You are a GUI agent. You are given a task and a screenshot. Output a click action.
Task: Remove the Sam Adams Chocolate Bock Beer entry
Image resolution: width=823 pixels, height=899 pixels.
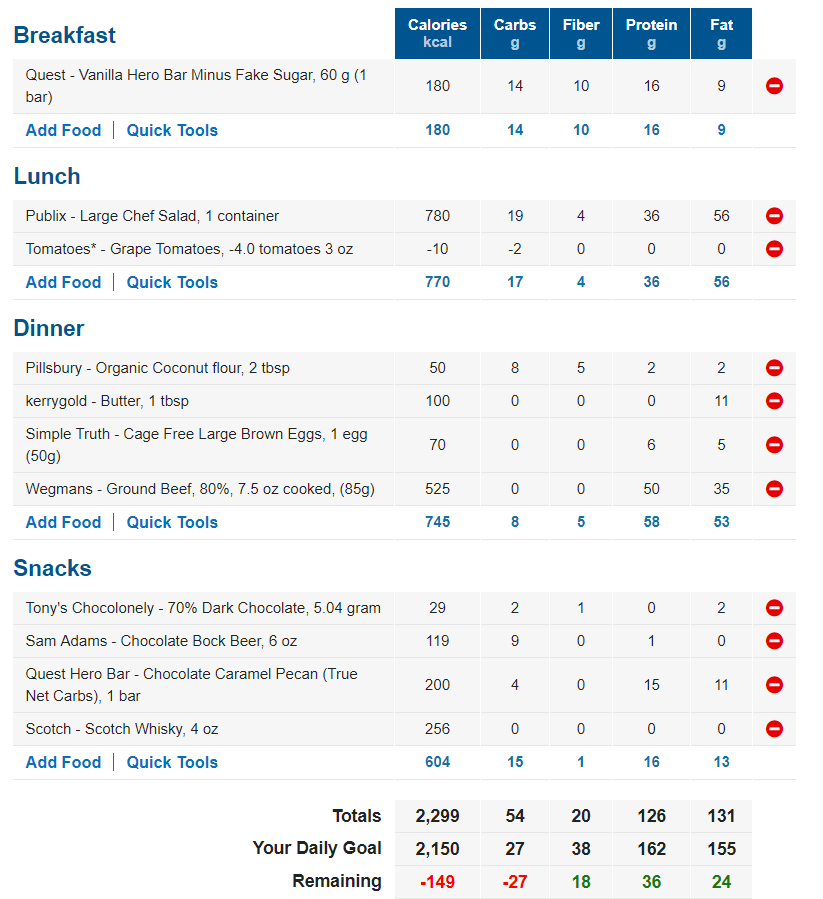pos(774,641)
